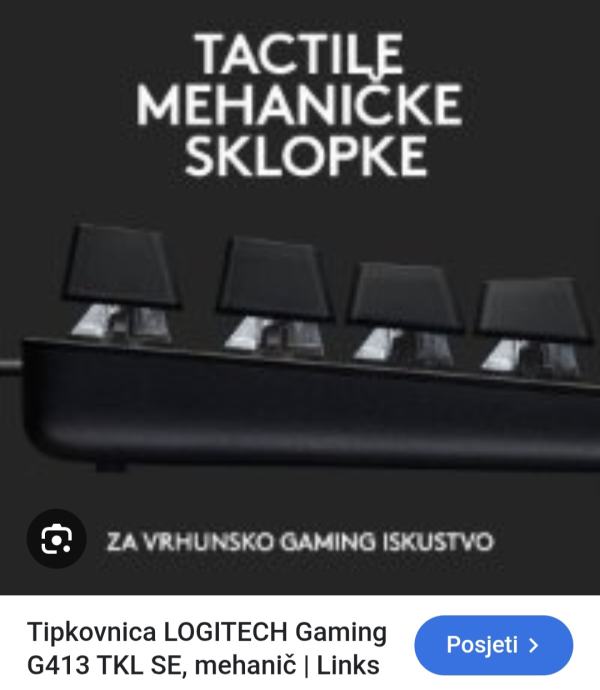
Task: Open the Logitech G413 TKL SE title link
Action: tap(205, 647)
